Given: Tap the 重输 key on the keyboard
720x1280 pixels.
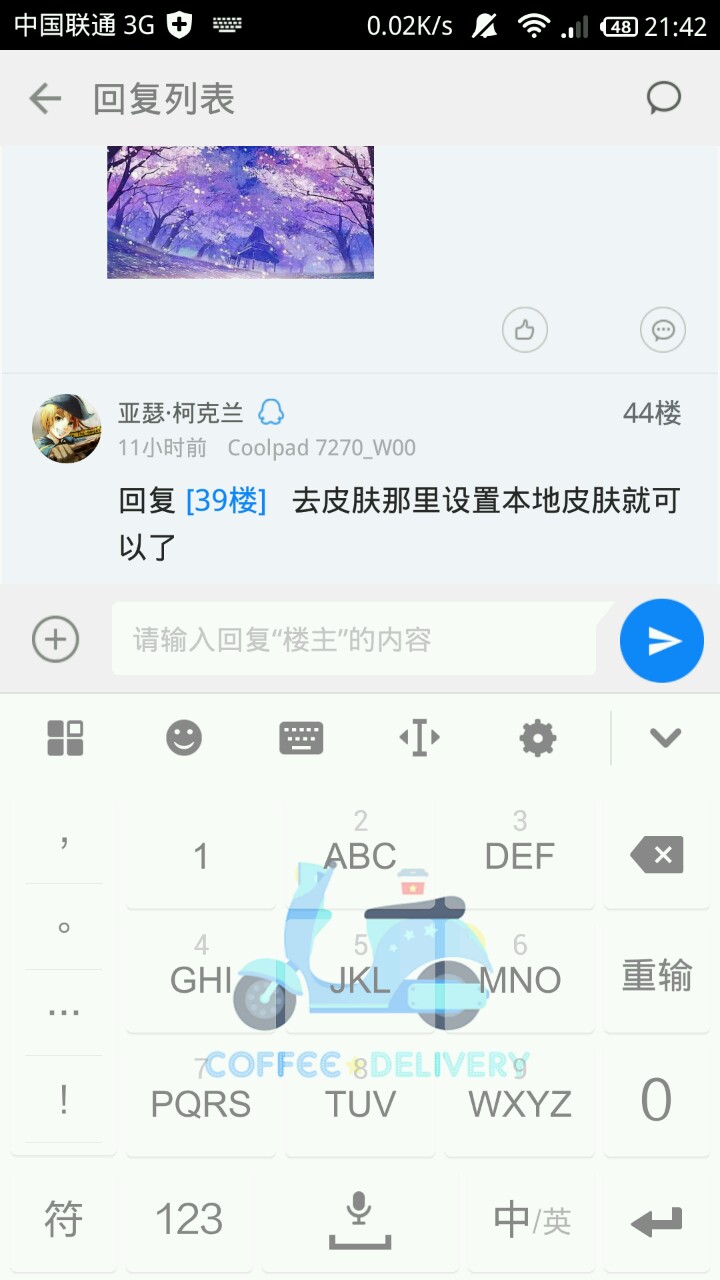Looking at the screenshot, I should click(657, 977).
